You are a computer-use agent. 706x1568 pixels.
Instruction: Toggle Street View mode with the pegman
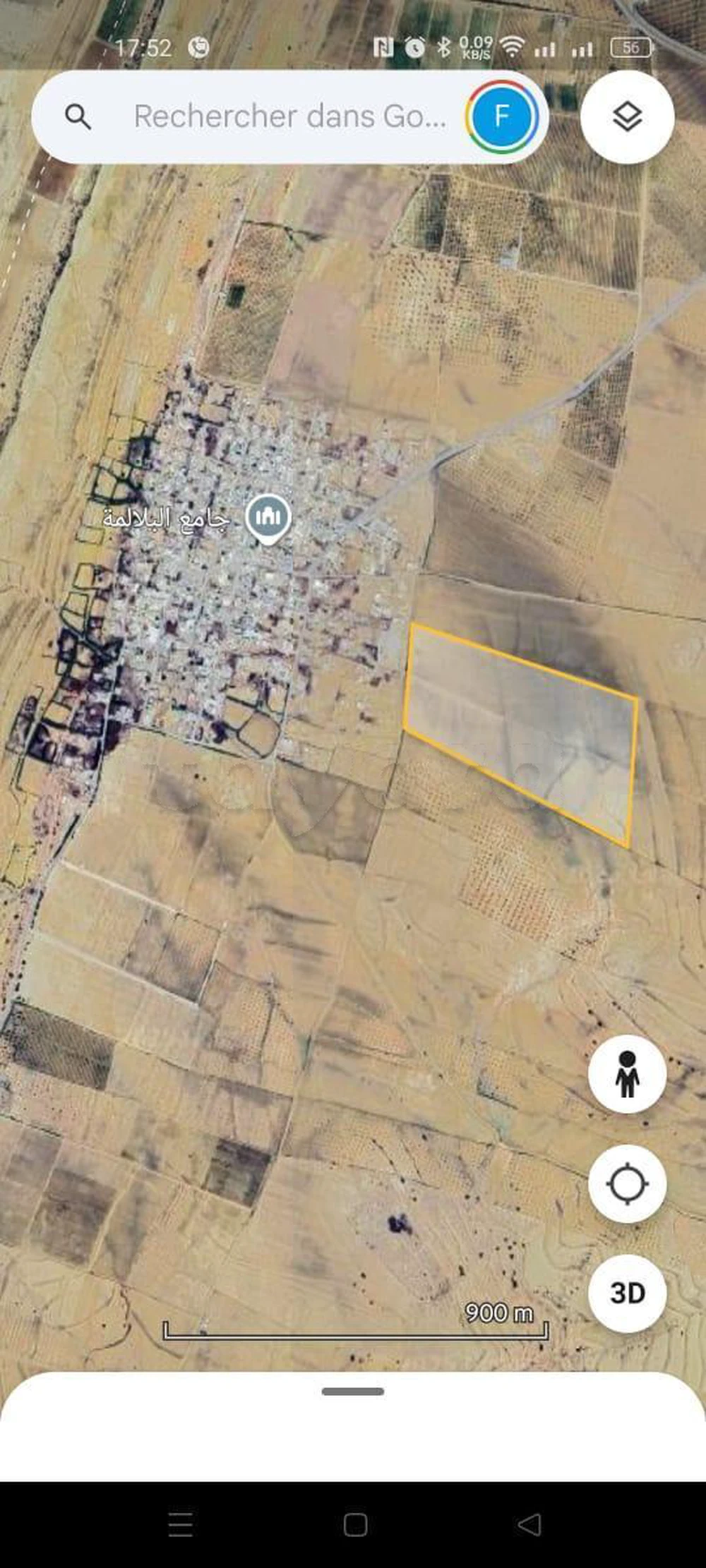pos(627,1073)
